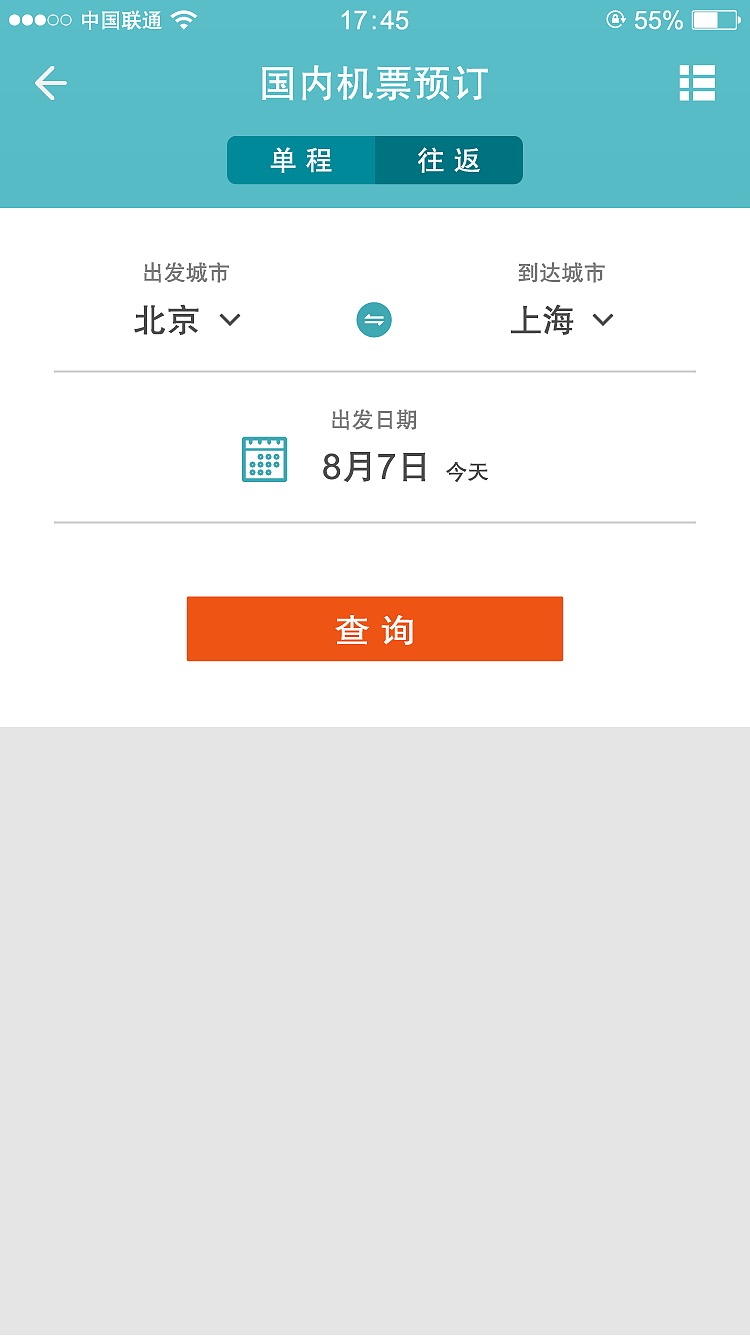Click the battery indicator in status bar
The image size is (750, 1336).
714,18
